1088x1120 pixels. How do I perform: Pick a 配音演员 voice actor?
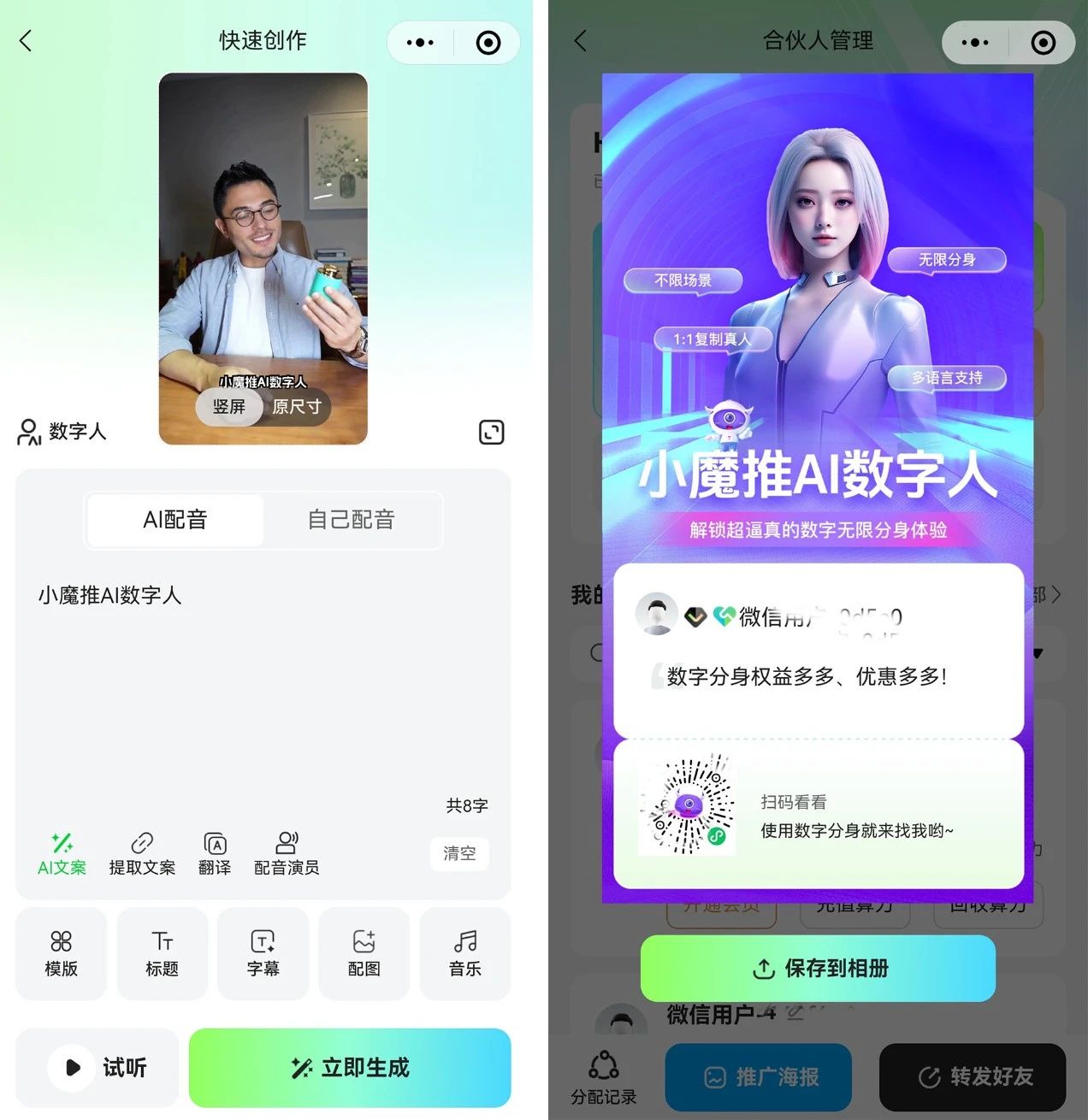287,853
